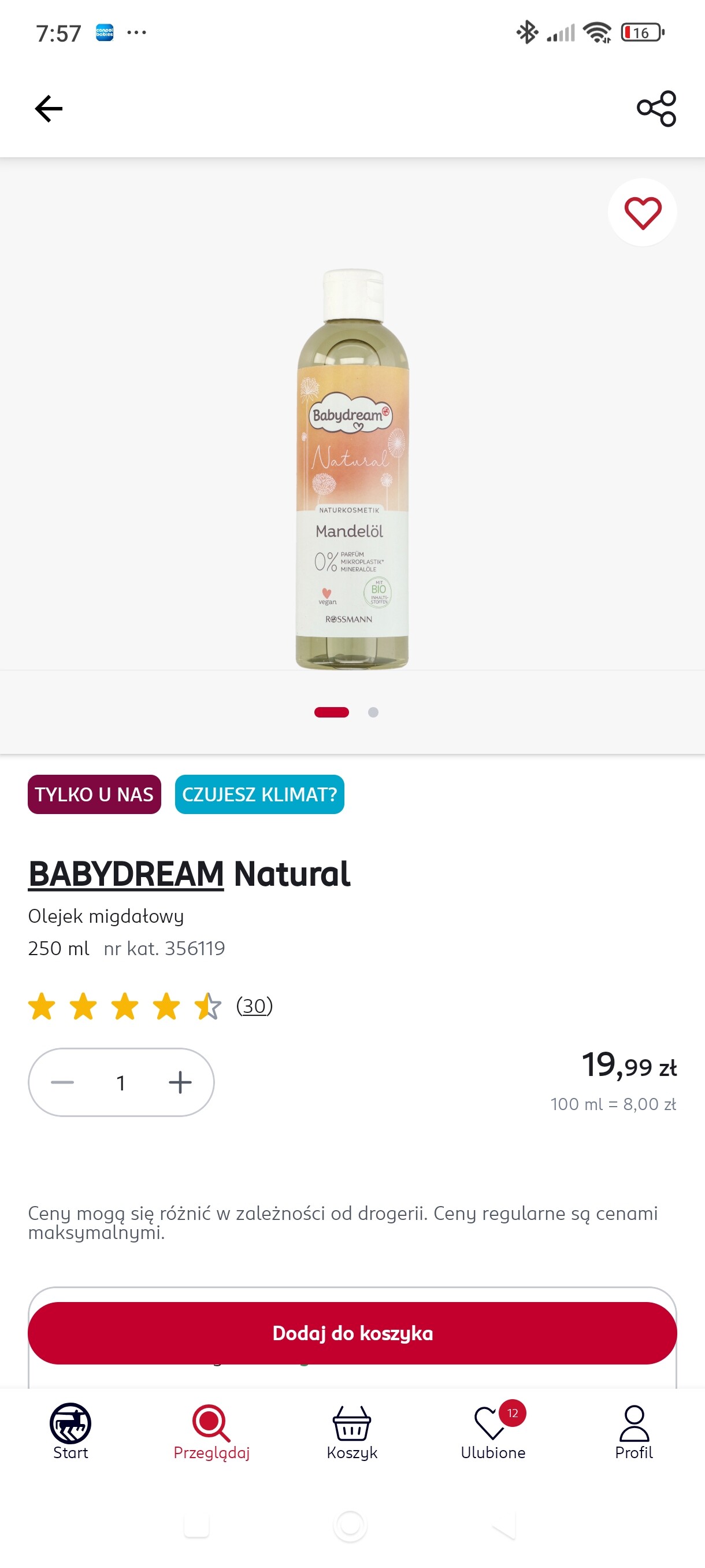Go to the Koszyk tab
705x1568 pixels.
point(352,1432)
